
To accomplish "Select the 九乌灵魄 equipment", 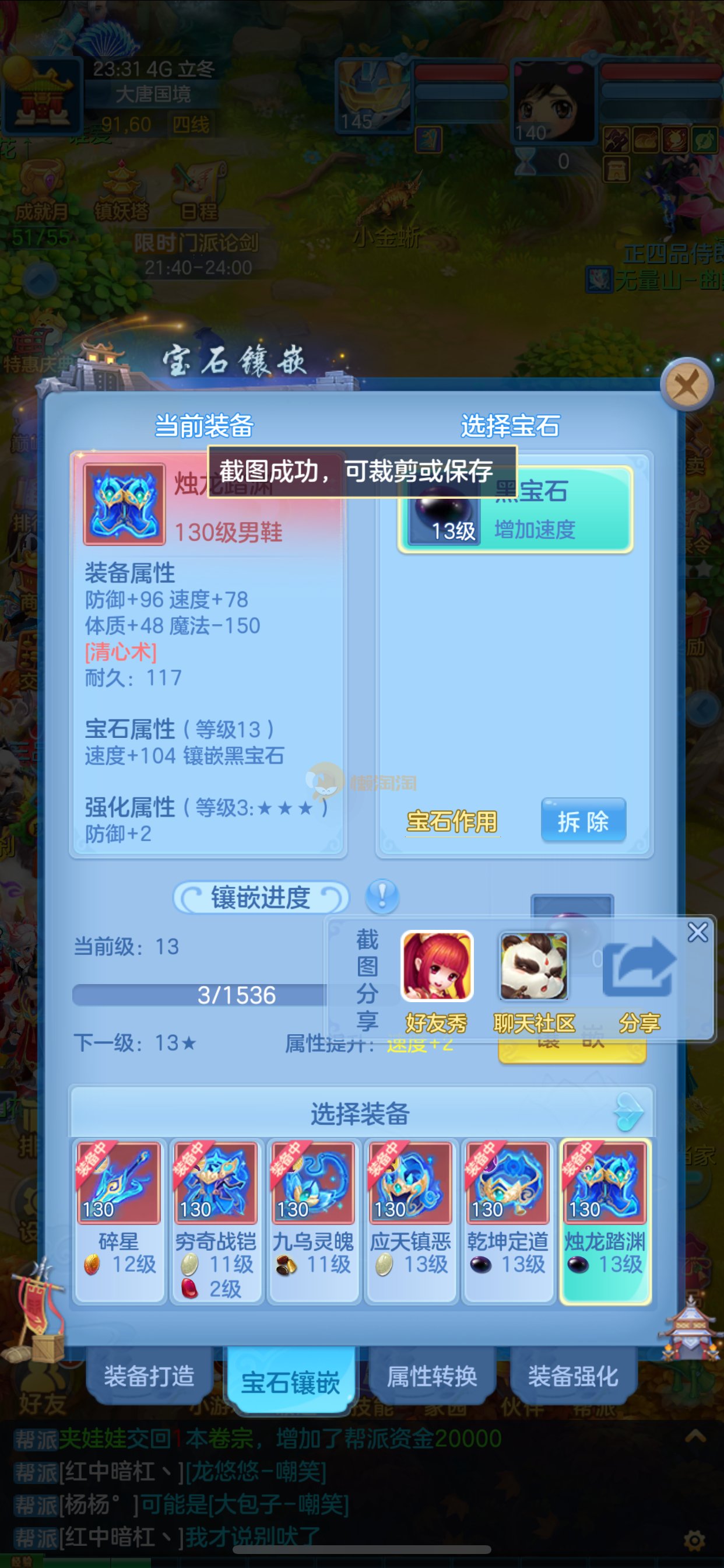I will coord(314,1220).
